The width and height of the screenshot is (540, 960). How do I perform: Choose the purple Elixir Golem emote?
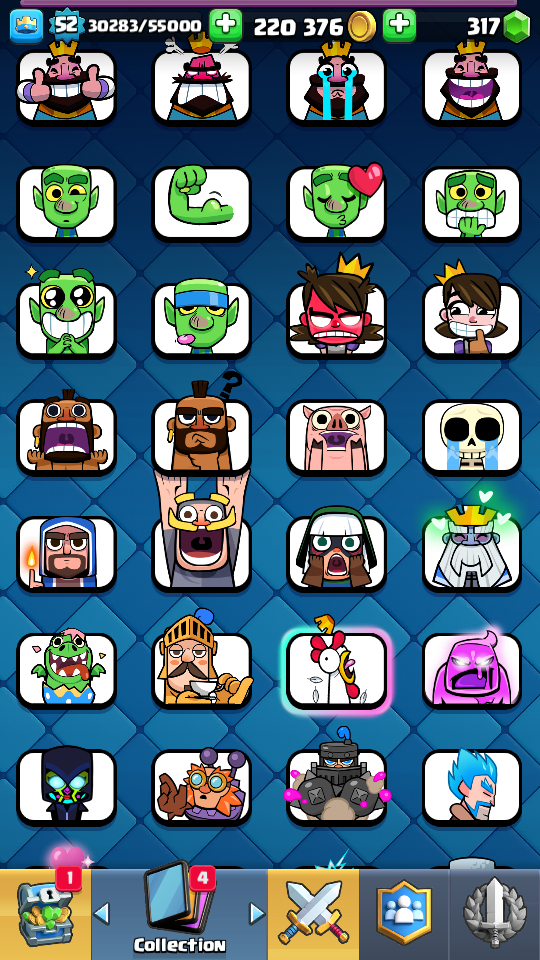point(472,669)
